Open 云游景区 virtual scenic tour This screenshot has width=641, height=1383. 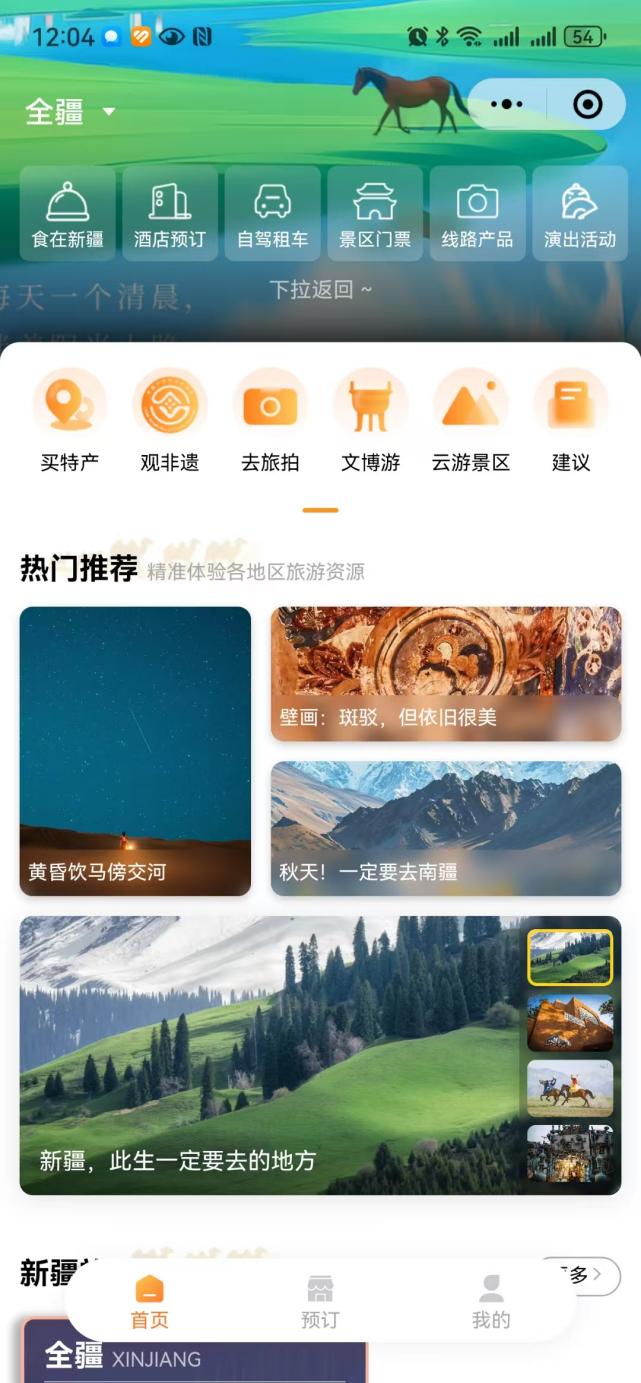471,421
